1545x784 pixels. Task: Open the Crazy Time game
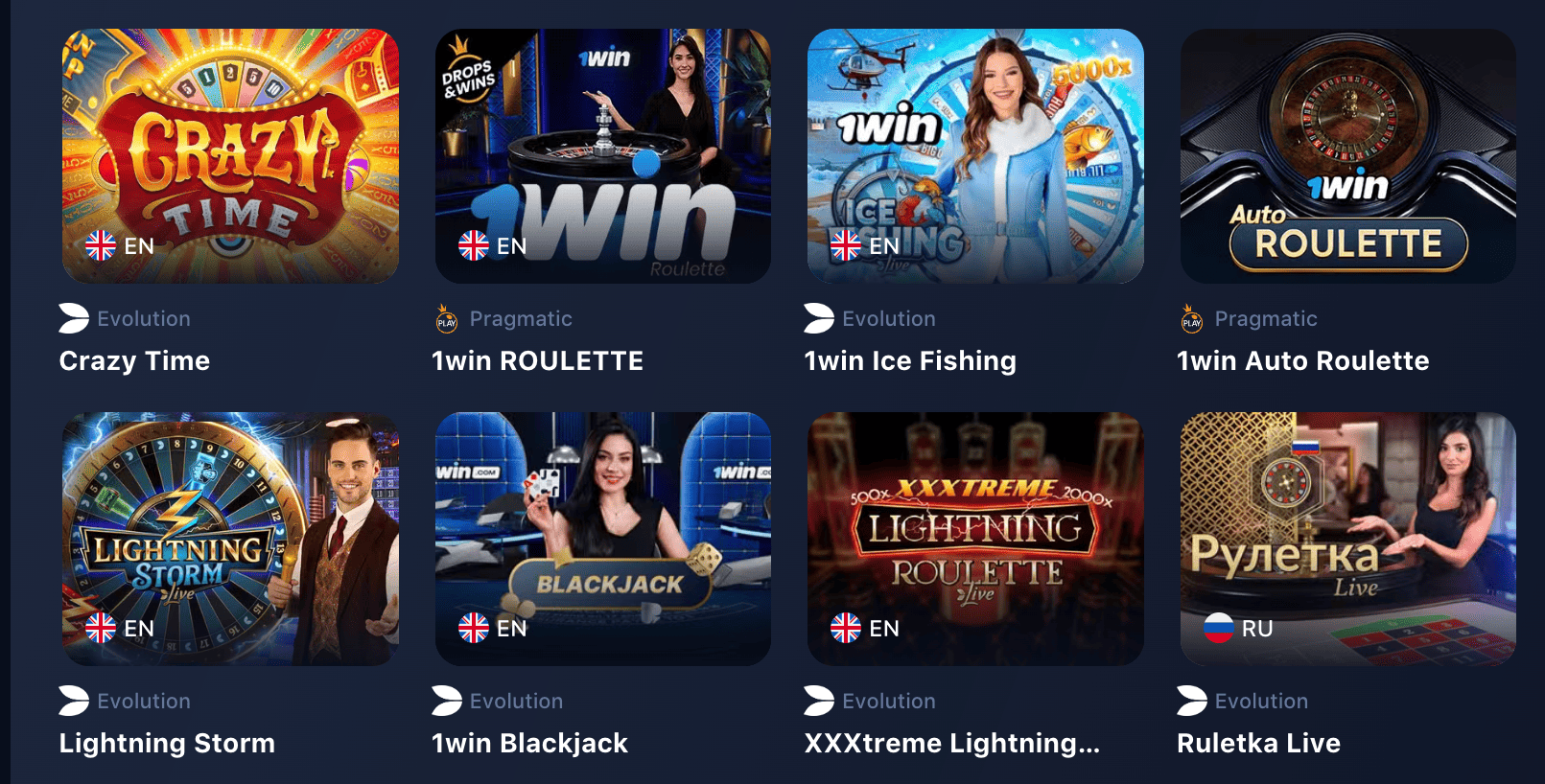tap(230, 156)
